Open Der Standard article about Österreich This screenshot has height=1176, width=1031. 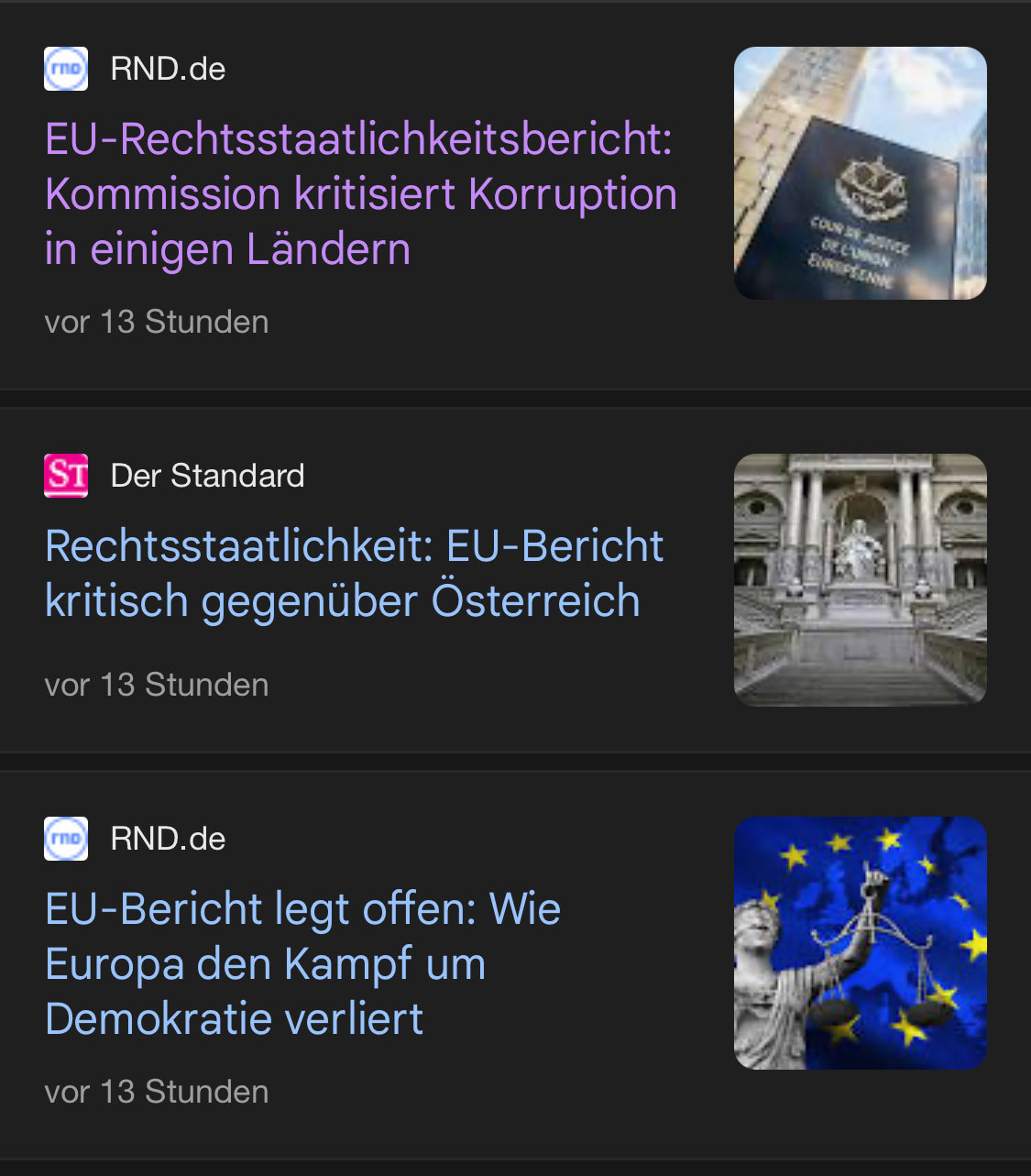(x=354, y=573)
